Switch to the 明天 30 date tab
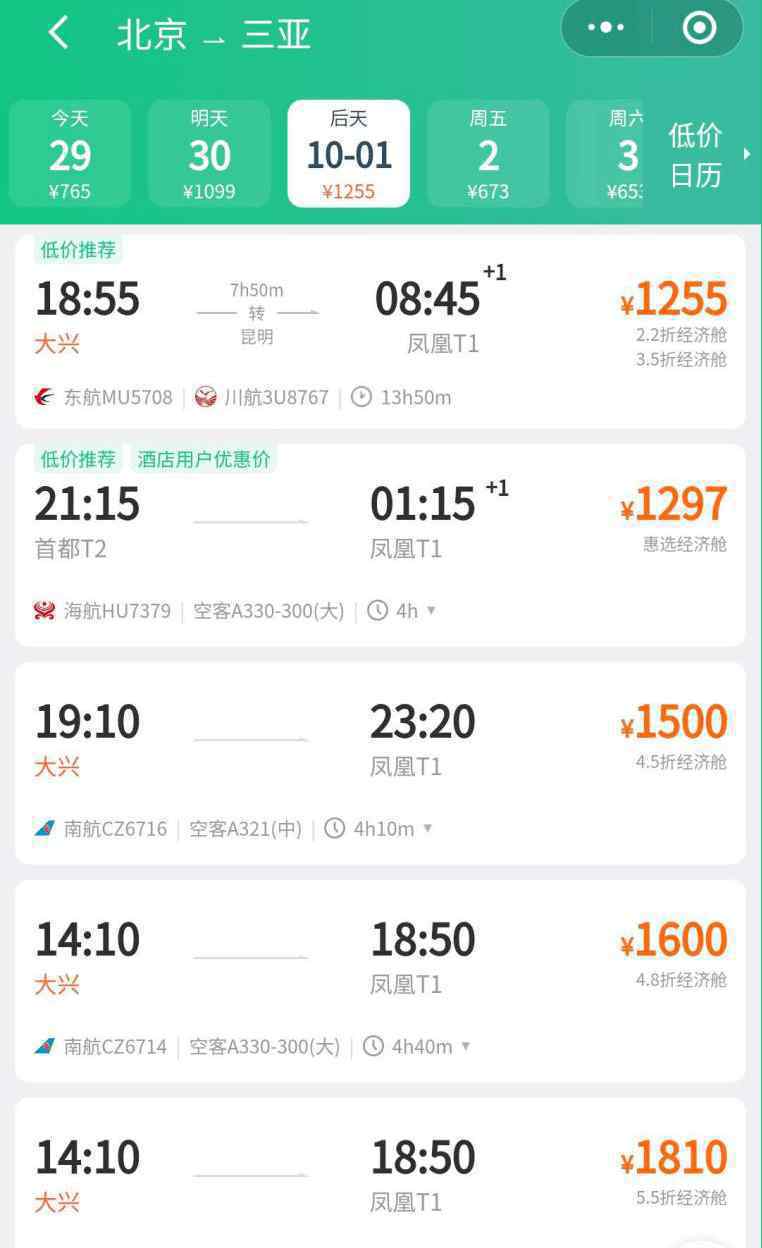 point(209,153)
